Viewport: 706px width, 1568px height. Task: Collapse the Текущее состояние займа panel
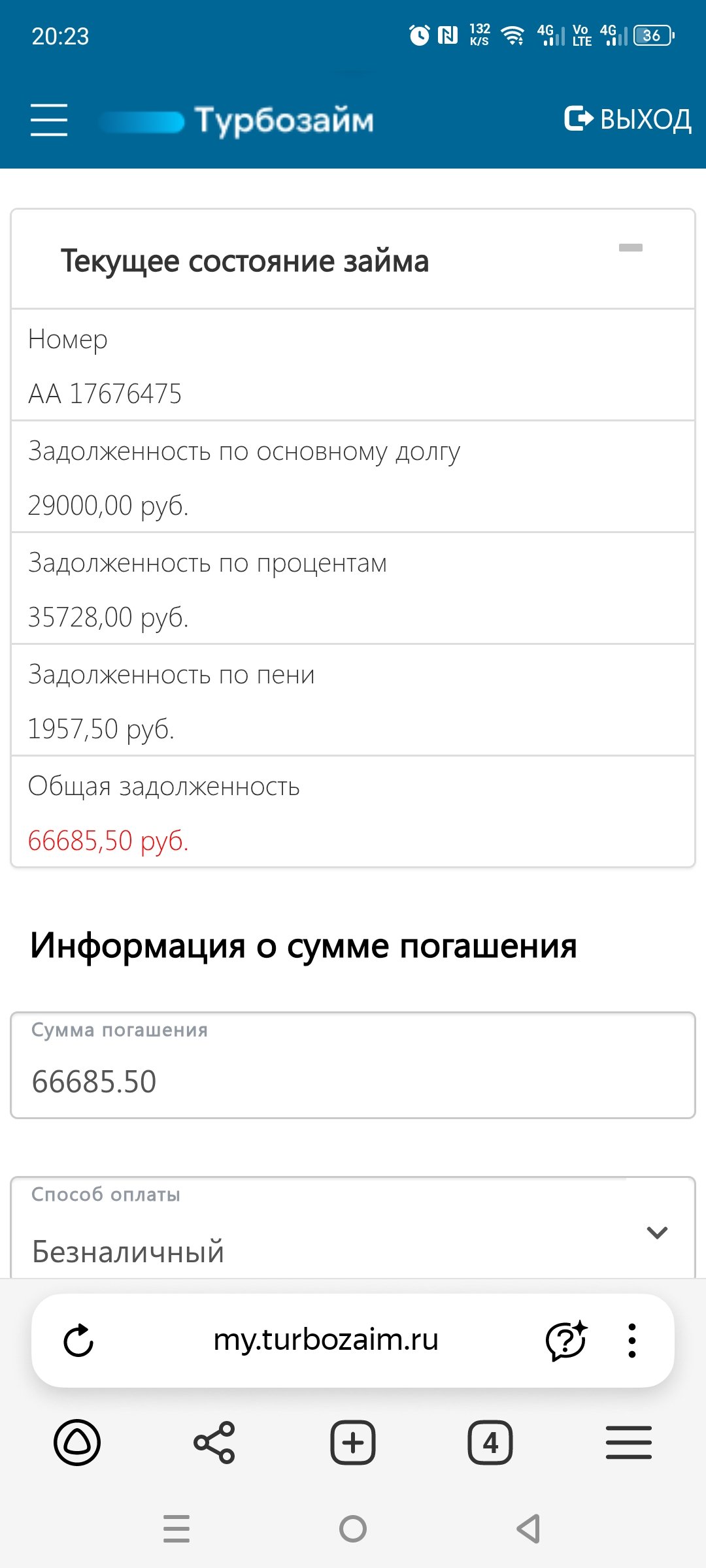pyautogui.click(x=630, y=248)
